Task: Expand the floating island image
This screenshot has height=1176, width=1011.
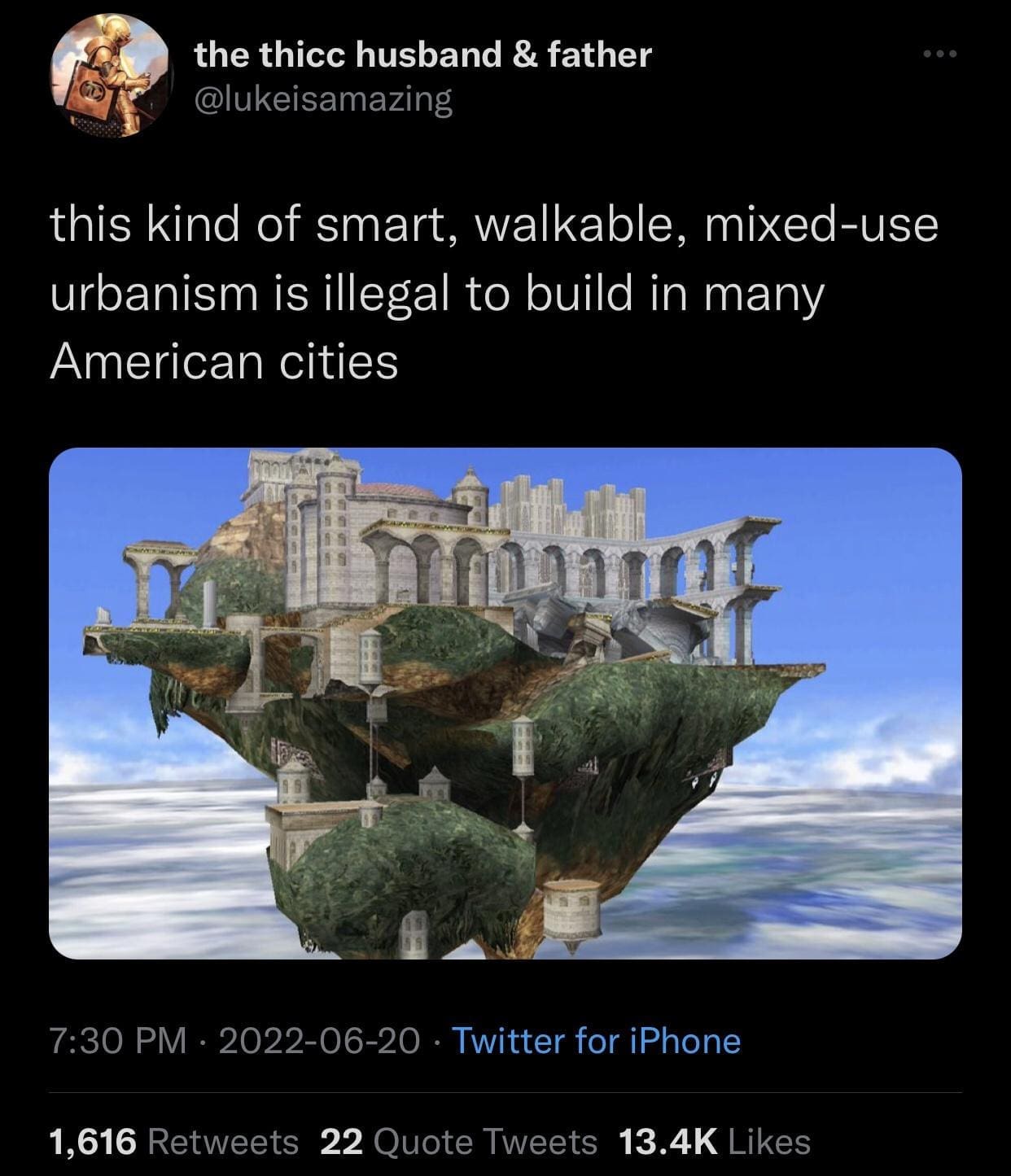Action: pos(505,702)
